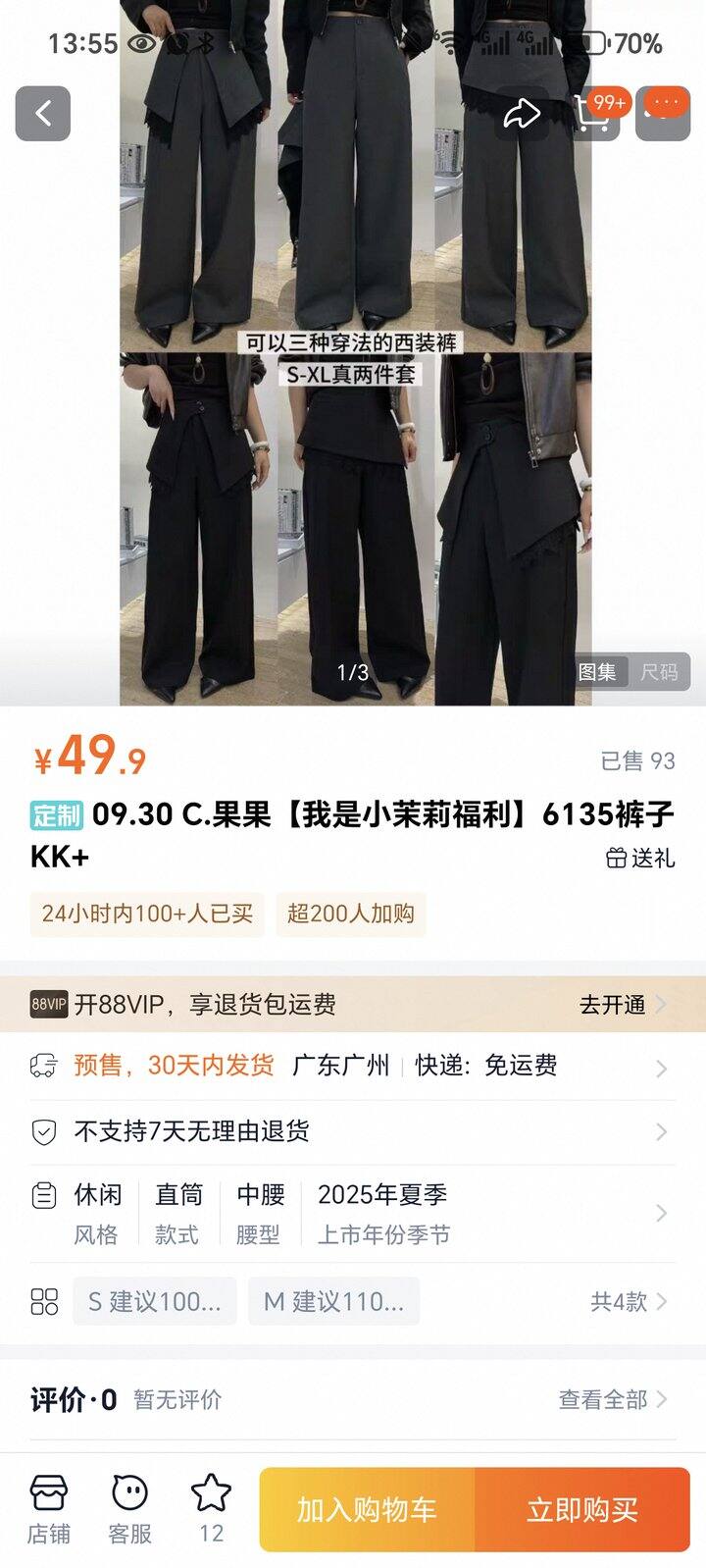Switch to the 图集 gallery tab

597,672
